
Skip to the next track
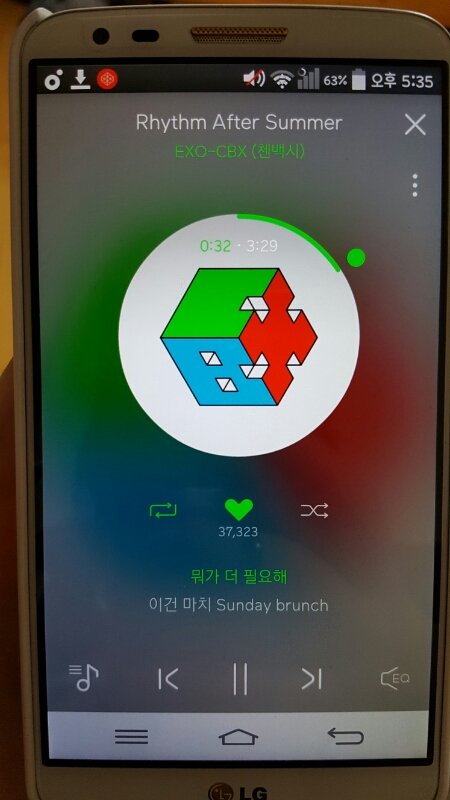[x=311, y=679]
